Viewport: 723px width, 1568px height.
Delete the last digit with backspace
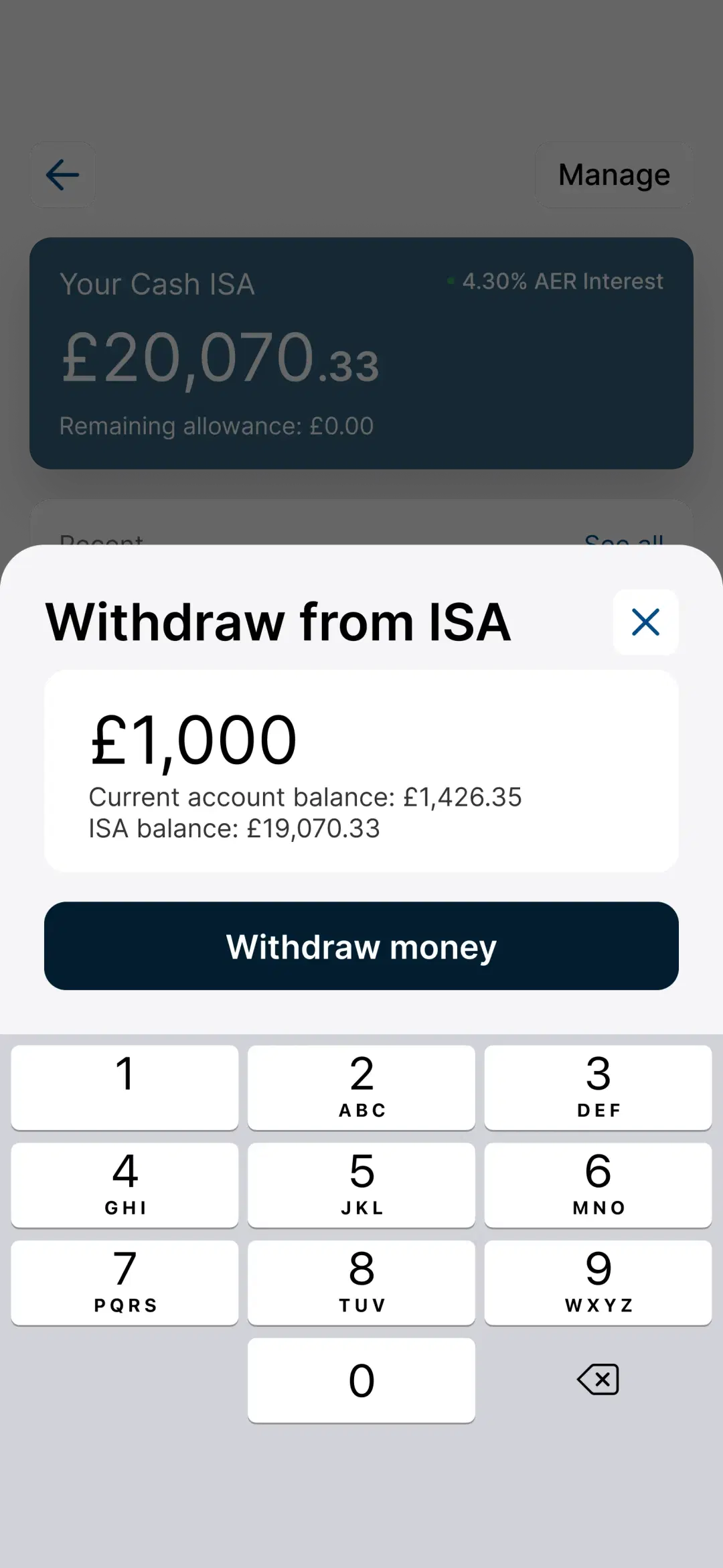[598, 1380]
